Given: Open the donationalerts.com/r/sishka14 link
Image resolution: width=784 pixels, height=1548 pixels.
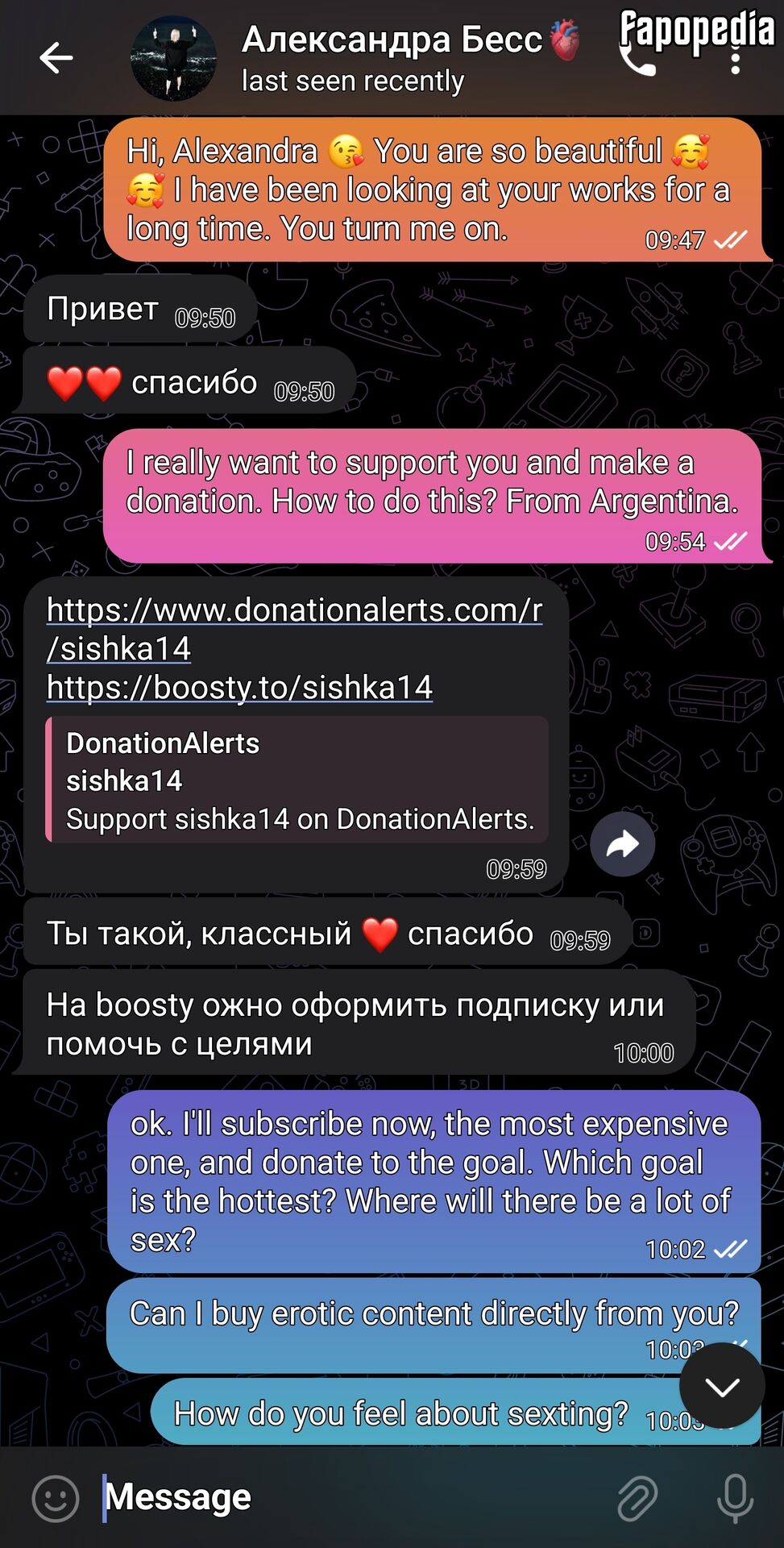Looking at the screenshot, I should [294, 629].
